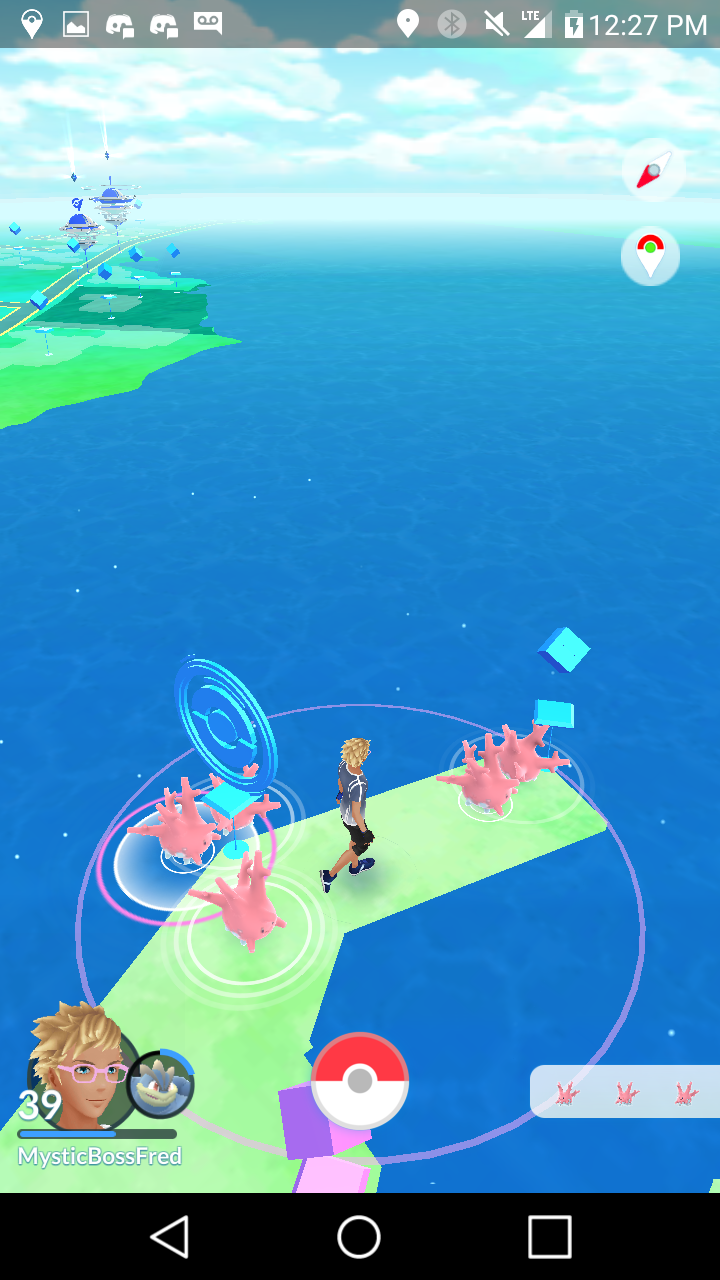Open the Poké Ball main menu
Image resolution: width=720 pixels, height=1280 pixels.
(x=360, y=1081)
